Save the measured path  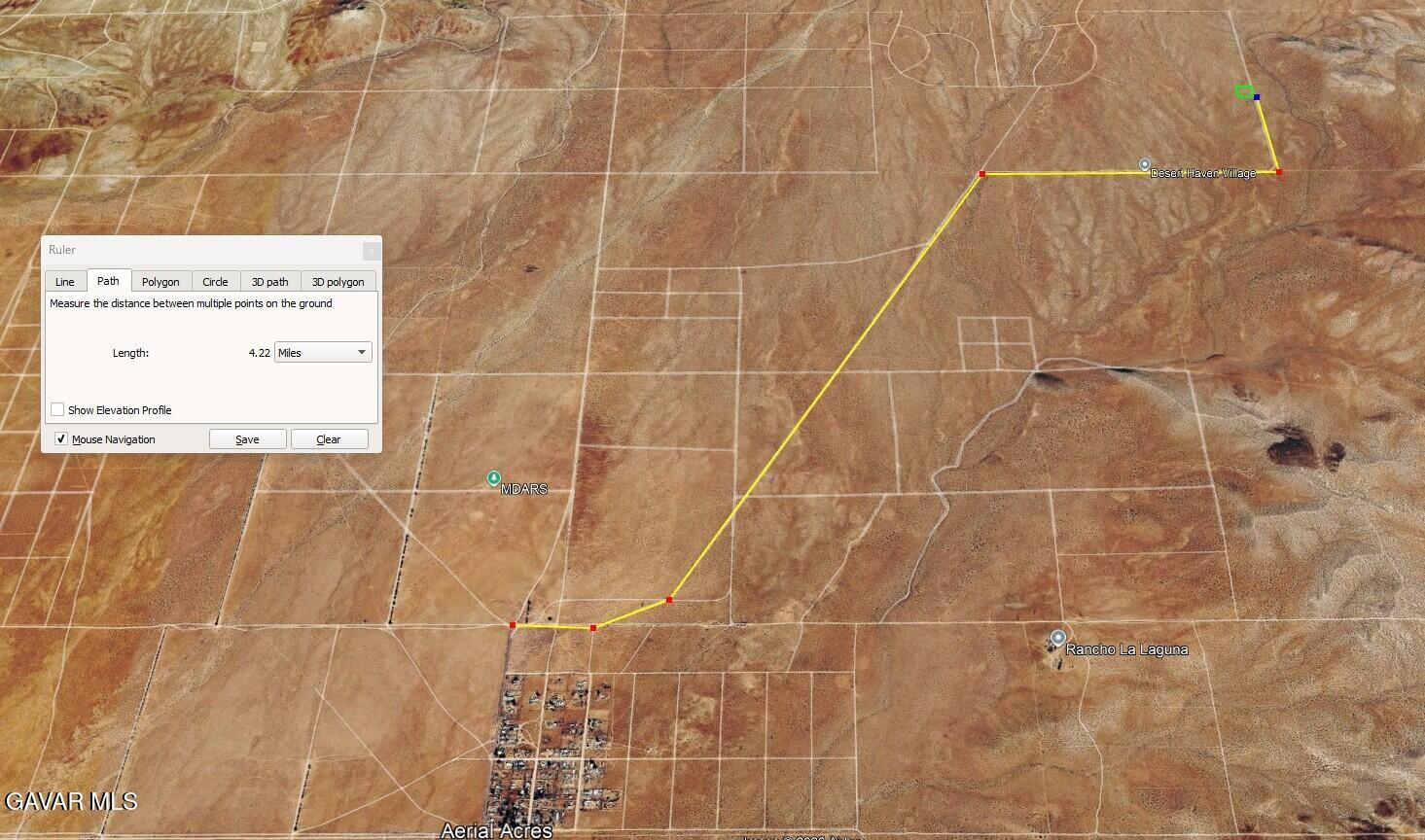tap(247, 439)
